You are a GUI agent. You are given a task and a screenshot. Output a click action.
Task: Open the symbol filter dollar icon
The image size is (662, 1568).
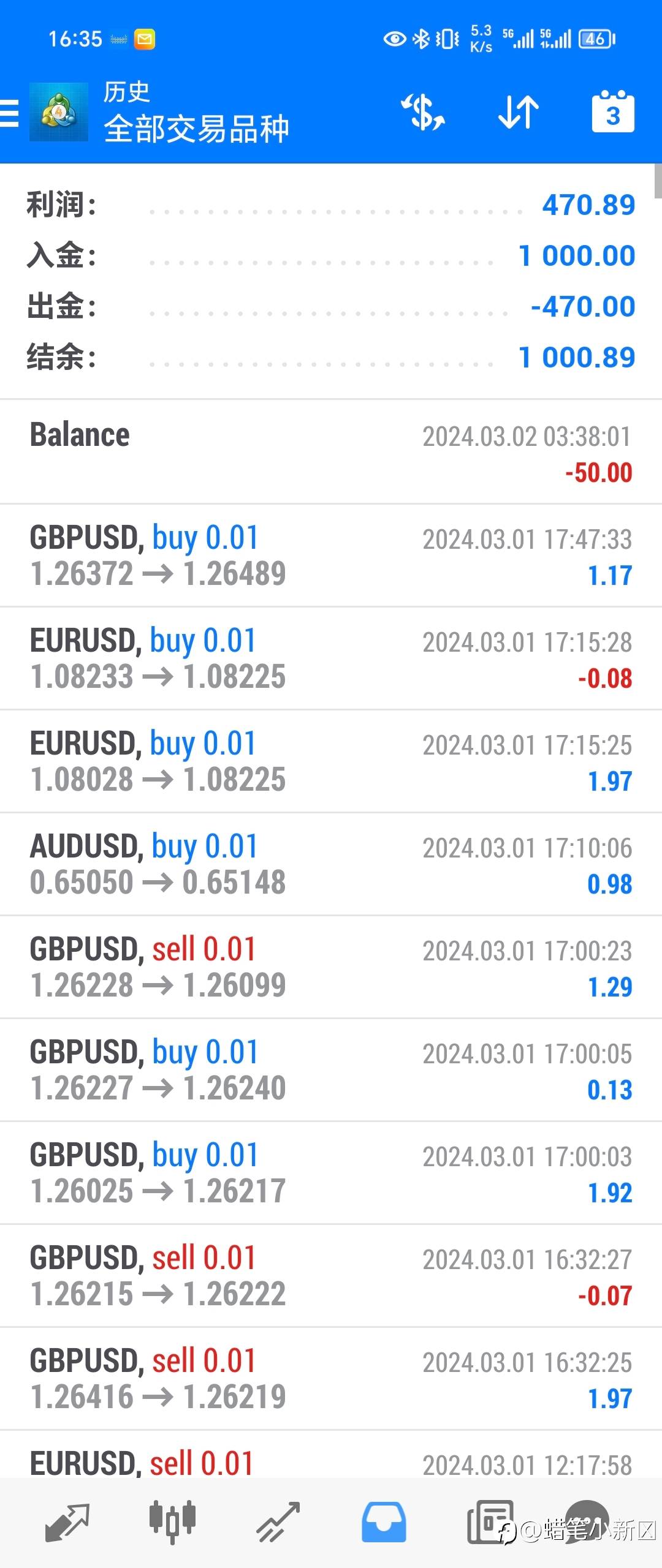point(423,113)
